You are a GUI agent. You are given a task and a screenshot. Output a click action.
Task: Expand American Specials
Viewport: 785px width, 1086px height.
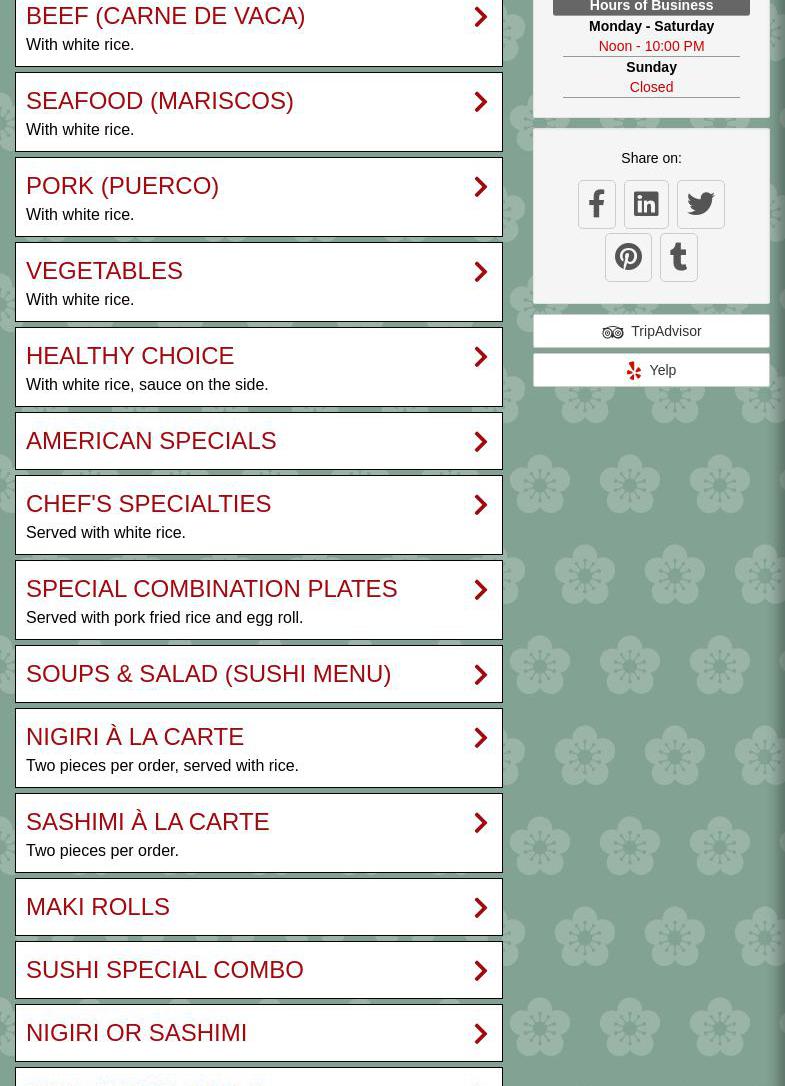258,441
